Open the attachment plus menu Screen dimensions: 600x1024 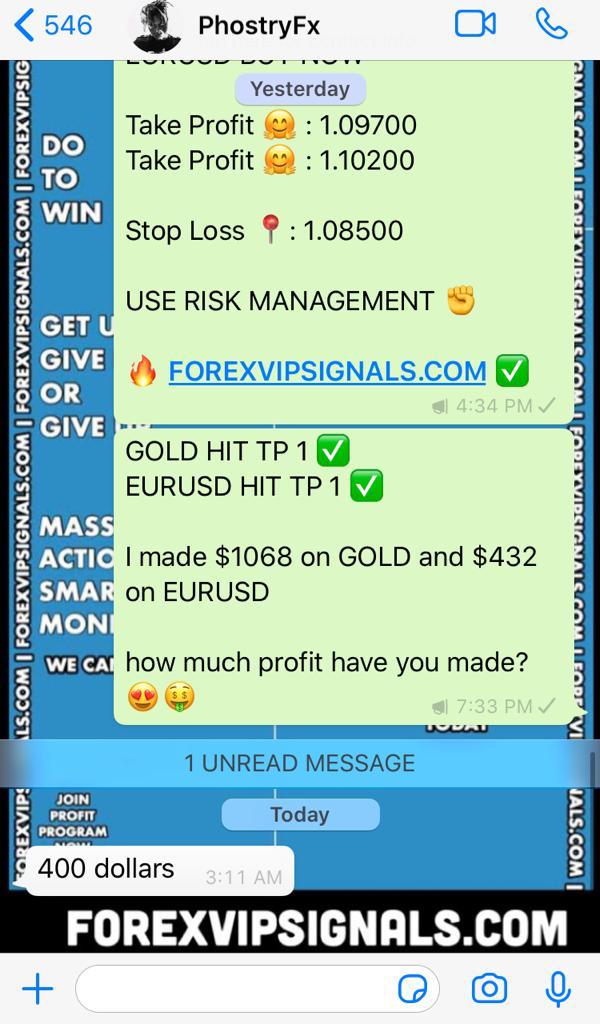point(37,990)
